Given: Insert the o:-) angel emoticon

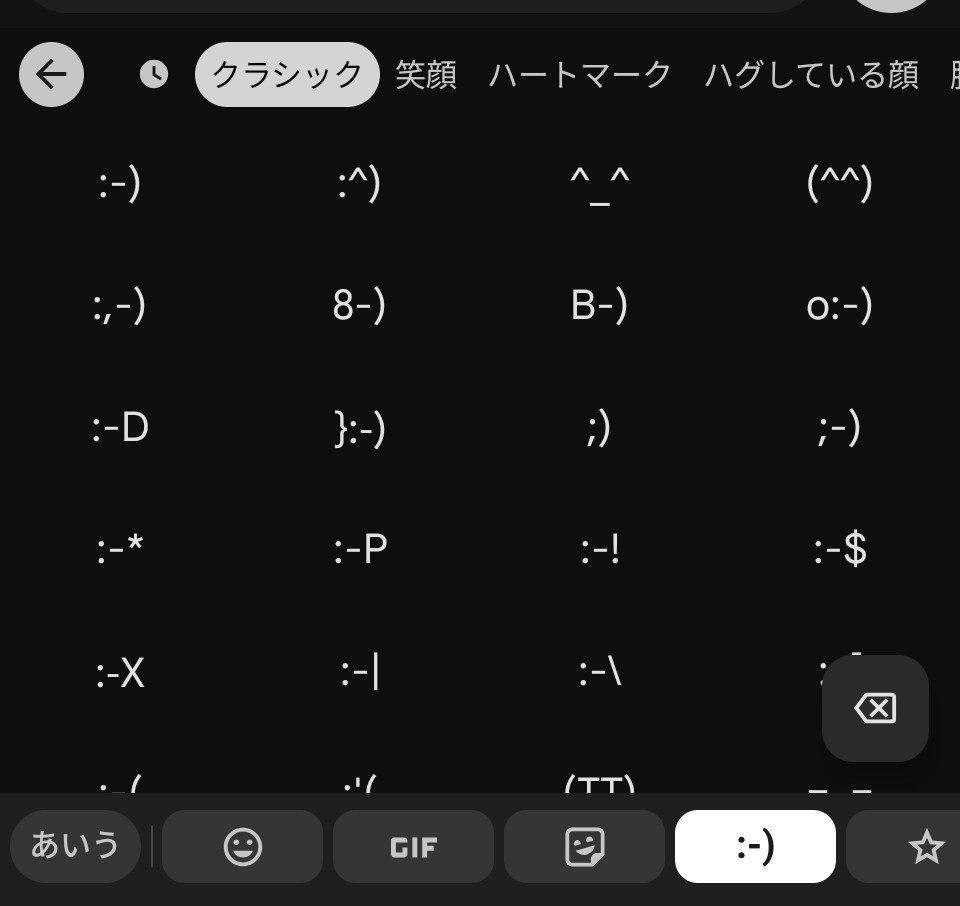Looking at the screenshot, I should 839,306.
